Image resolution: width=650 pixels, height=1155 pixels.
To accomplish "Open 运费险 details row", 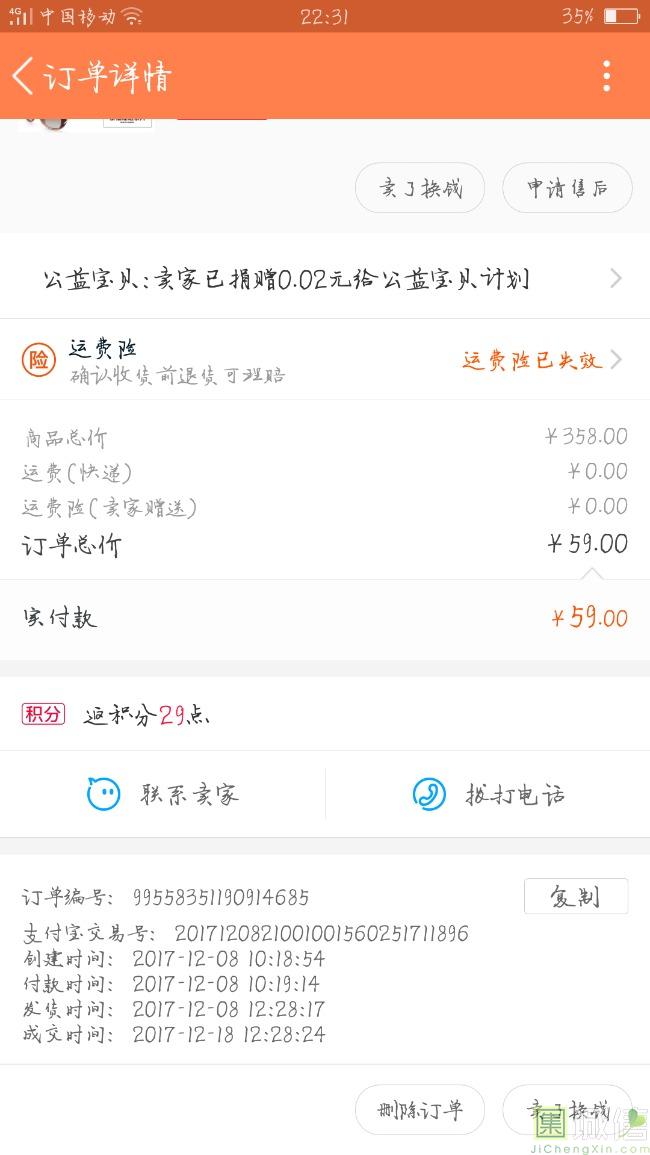I will [325, 360].
